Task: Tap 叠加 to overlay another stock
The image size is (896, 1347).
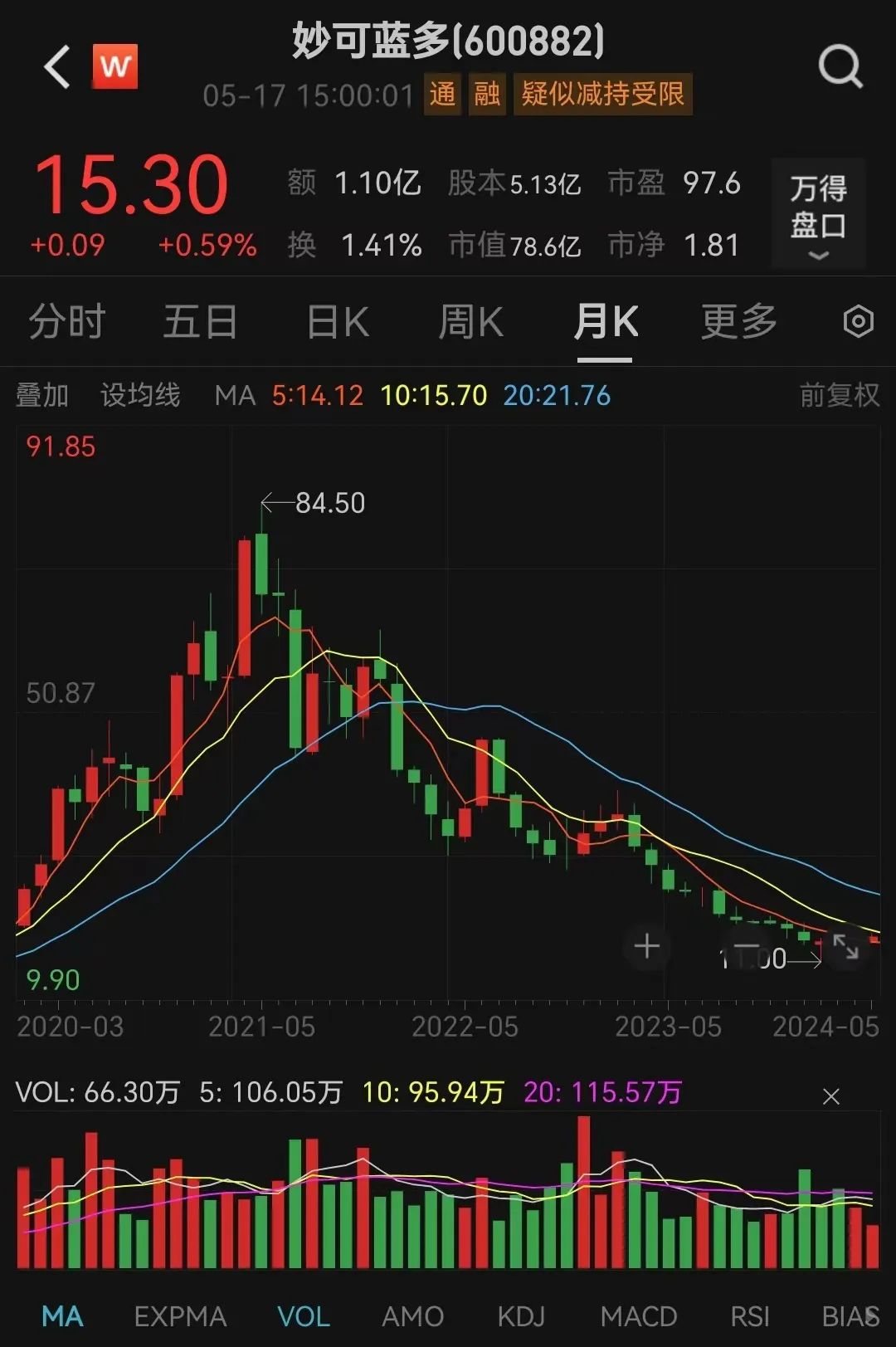Action: tap(41, 395)
